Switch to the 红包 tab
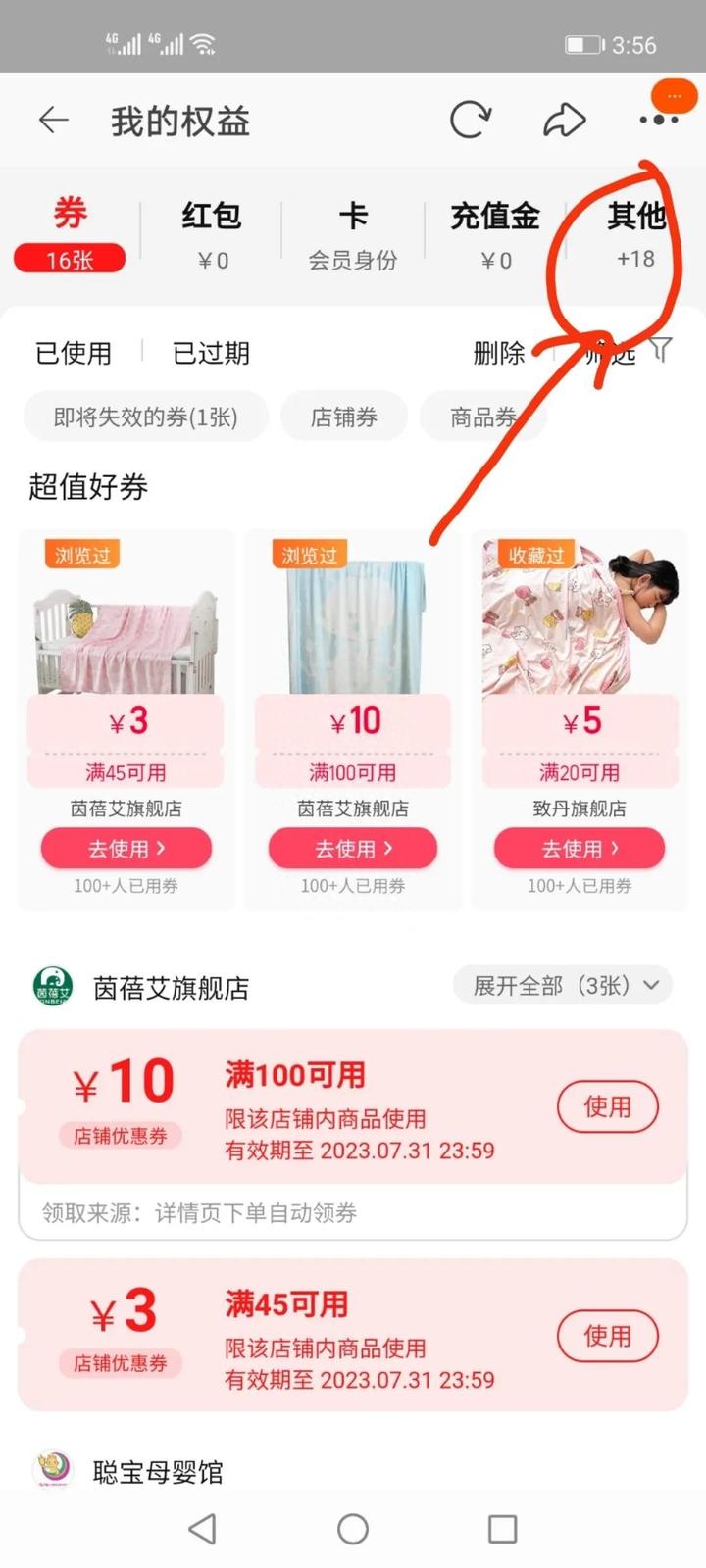 point(212,233)
